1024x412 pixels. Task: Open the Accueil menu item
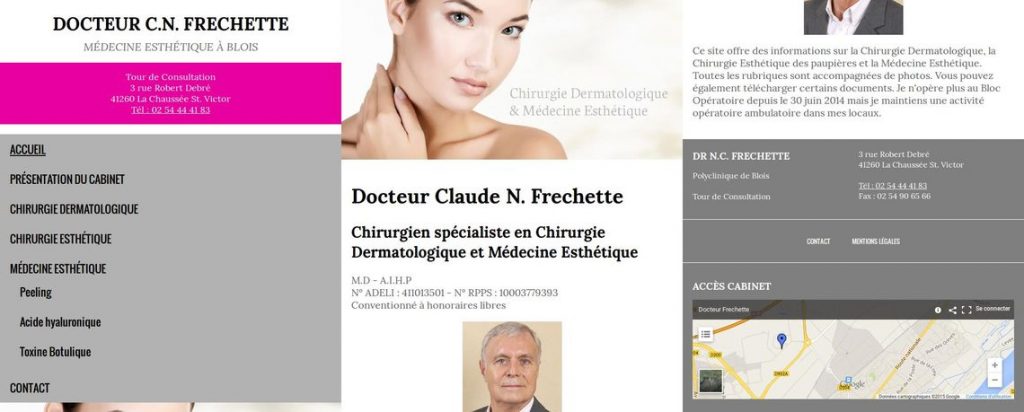pyautogui.click(x=28, y=150)
